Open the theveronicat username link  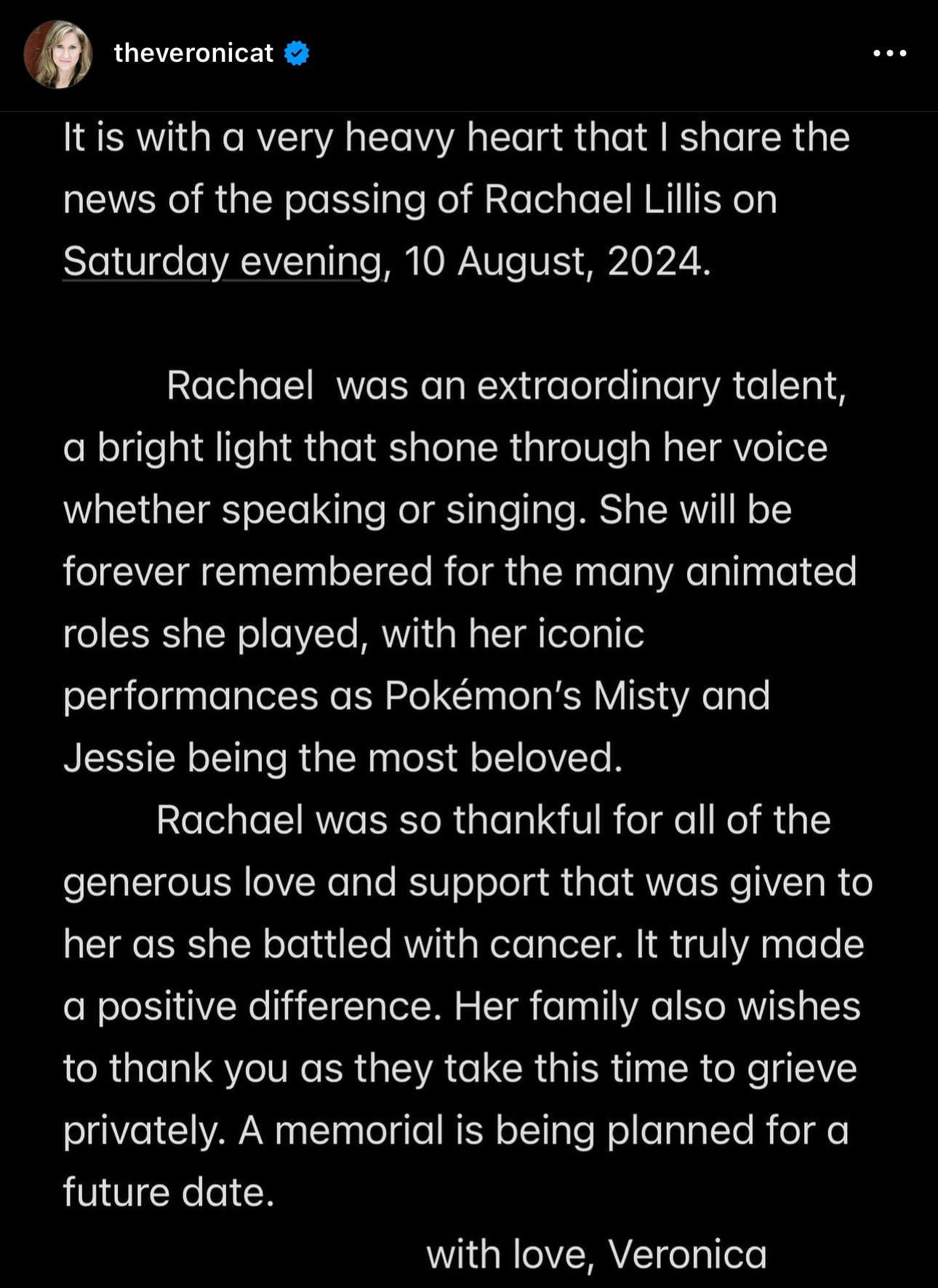click(x=193, y=53)
